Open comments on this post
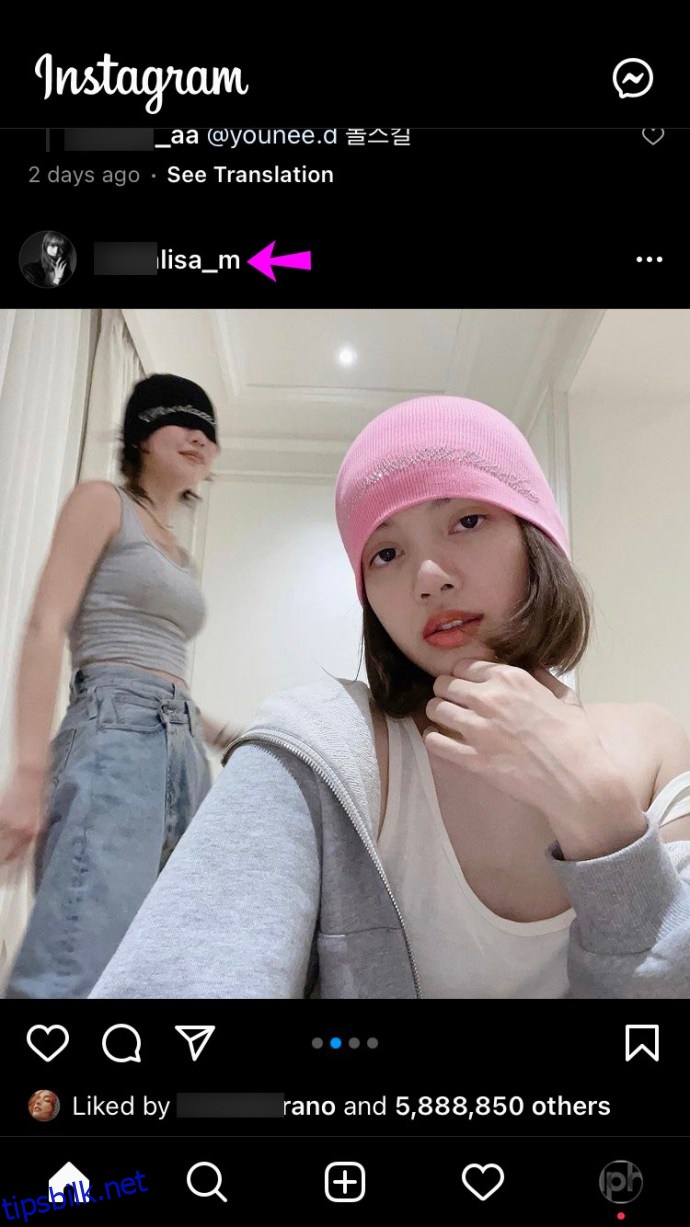 (121, 1043)
